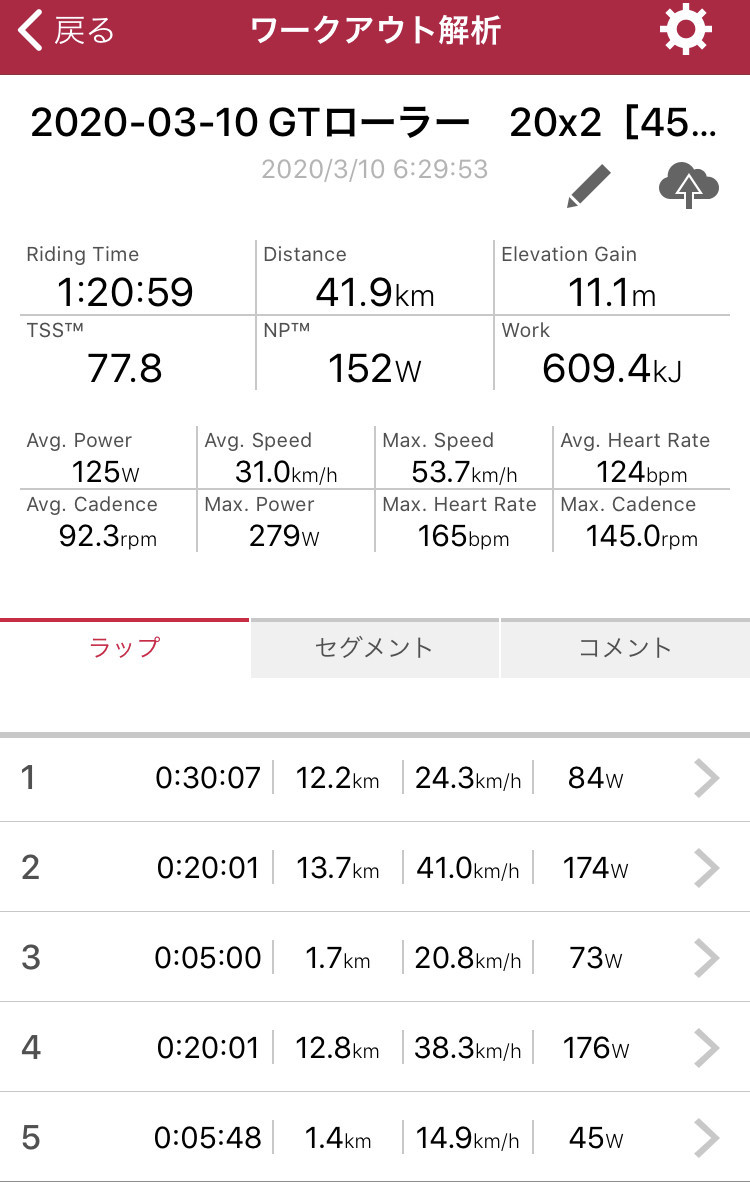Open lap 1 with 84w power
The height and width of the screenshot is (1182, 750).
375,778
